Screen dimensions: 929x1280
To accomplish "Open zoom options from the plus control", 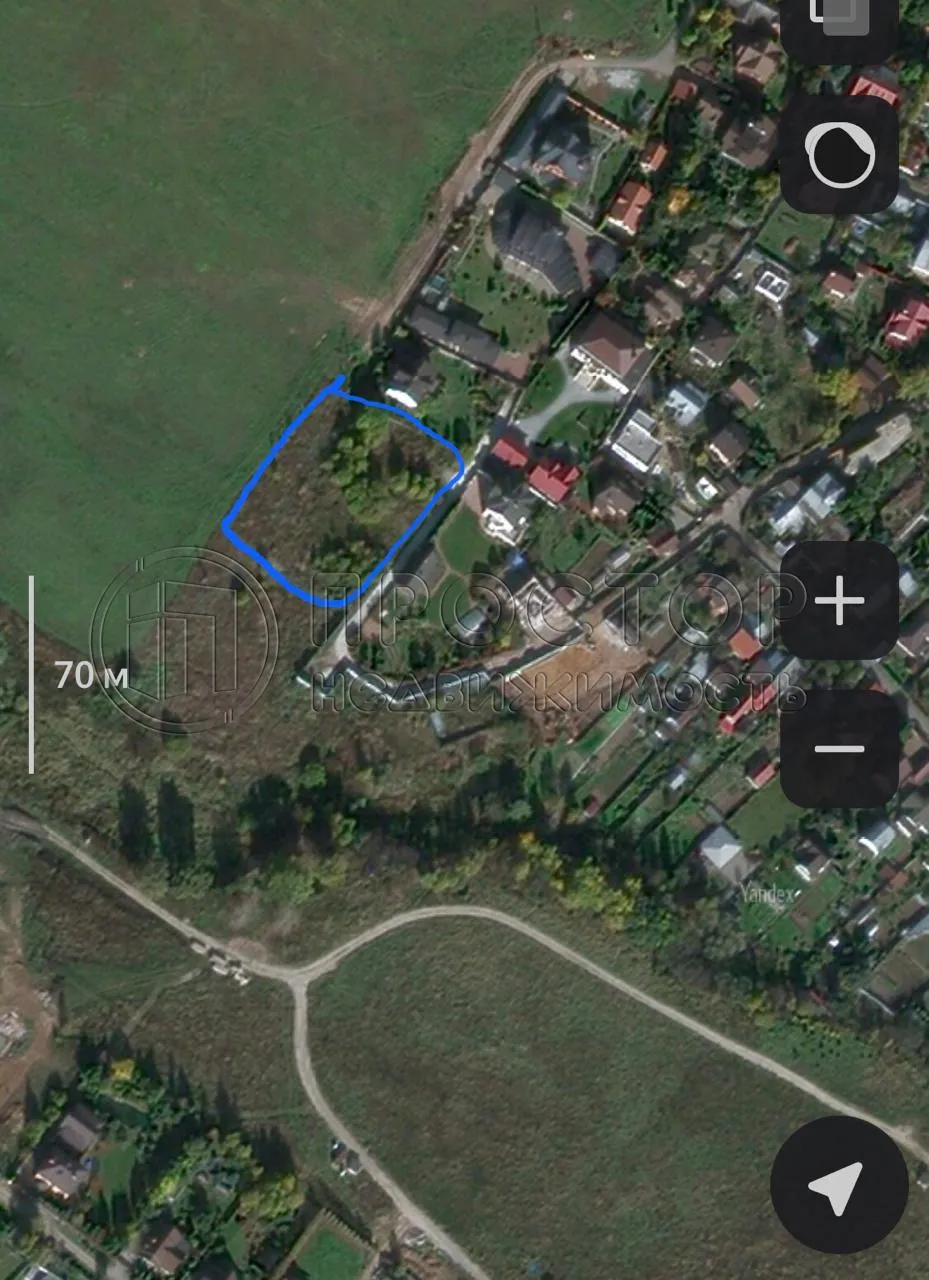I will (x=838, y=598).
